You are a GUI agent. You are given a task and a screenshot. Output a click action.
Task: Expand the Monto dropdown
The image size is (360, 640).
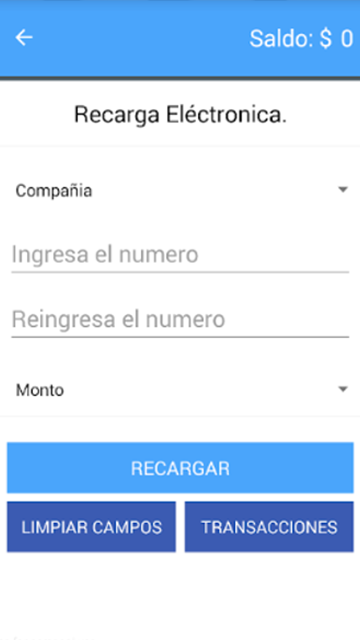pyautogui.click(x=180, y=390)
